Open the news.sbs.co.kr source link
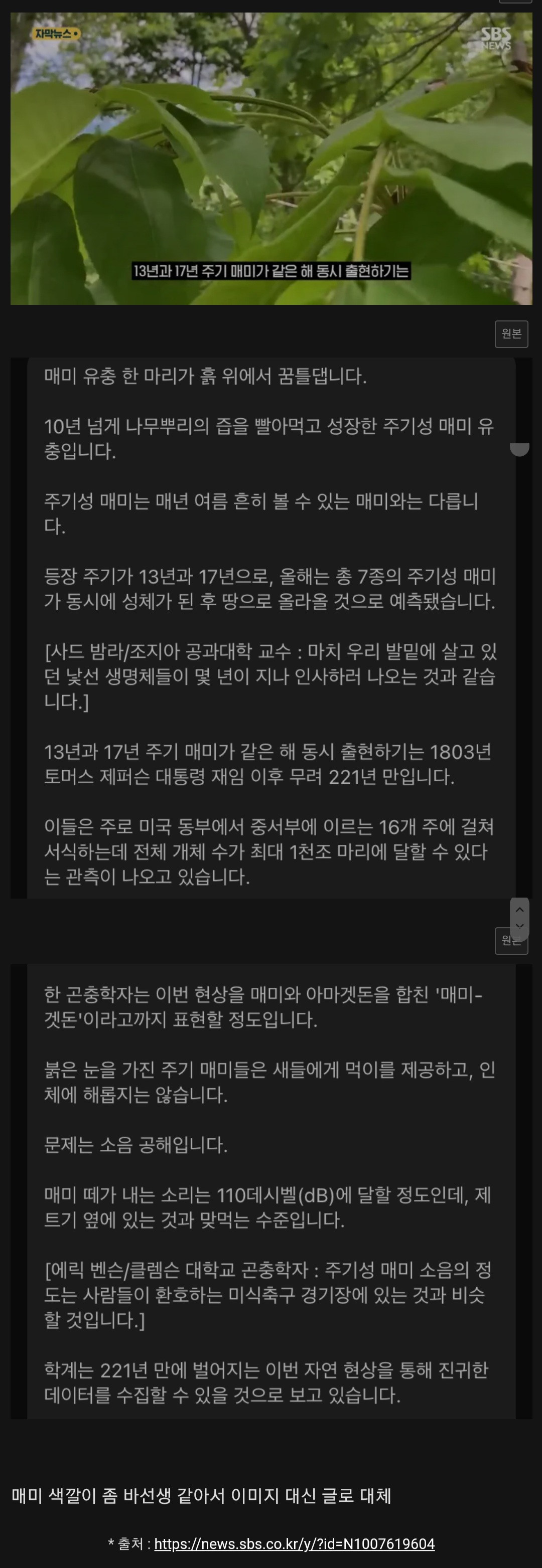This screenshot has width=542, height=1568. tap(294, 1544)
